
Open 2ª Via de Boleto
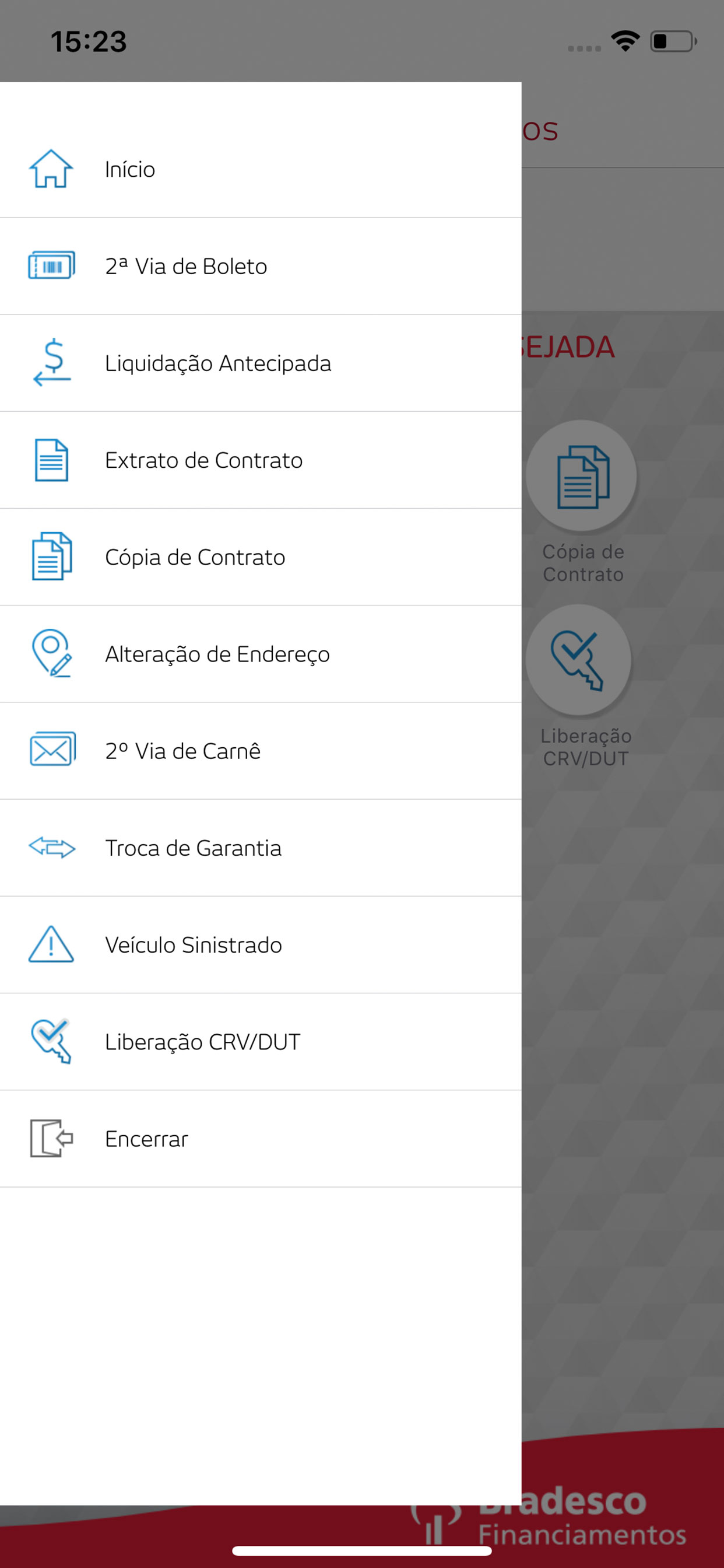coord(185,266)
